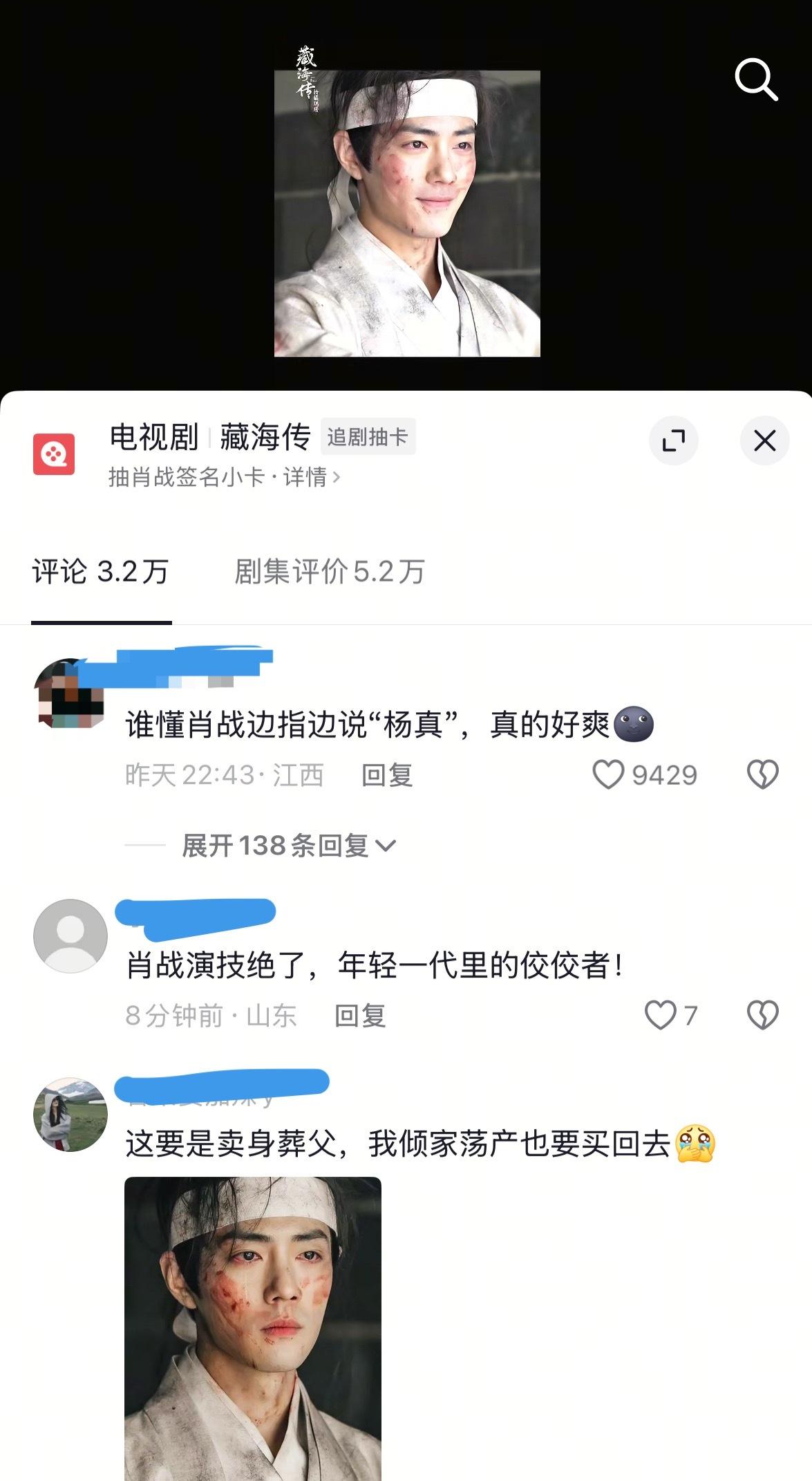Open the 电视剧 藏海传 drama page
This screenshot has width=812, height=1481.
209,437
